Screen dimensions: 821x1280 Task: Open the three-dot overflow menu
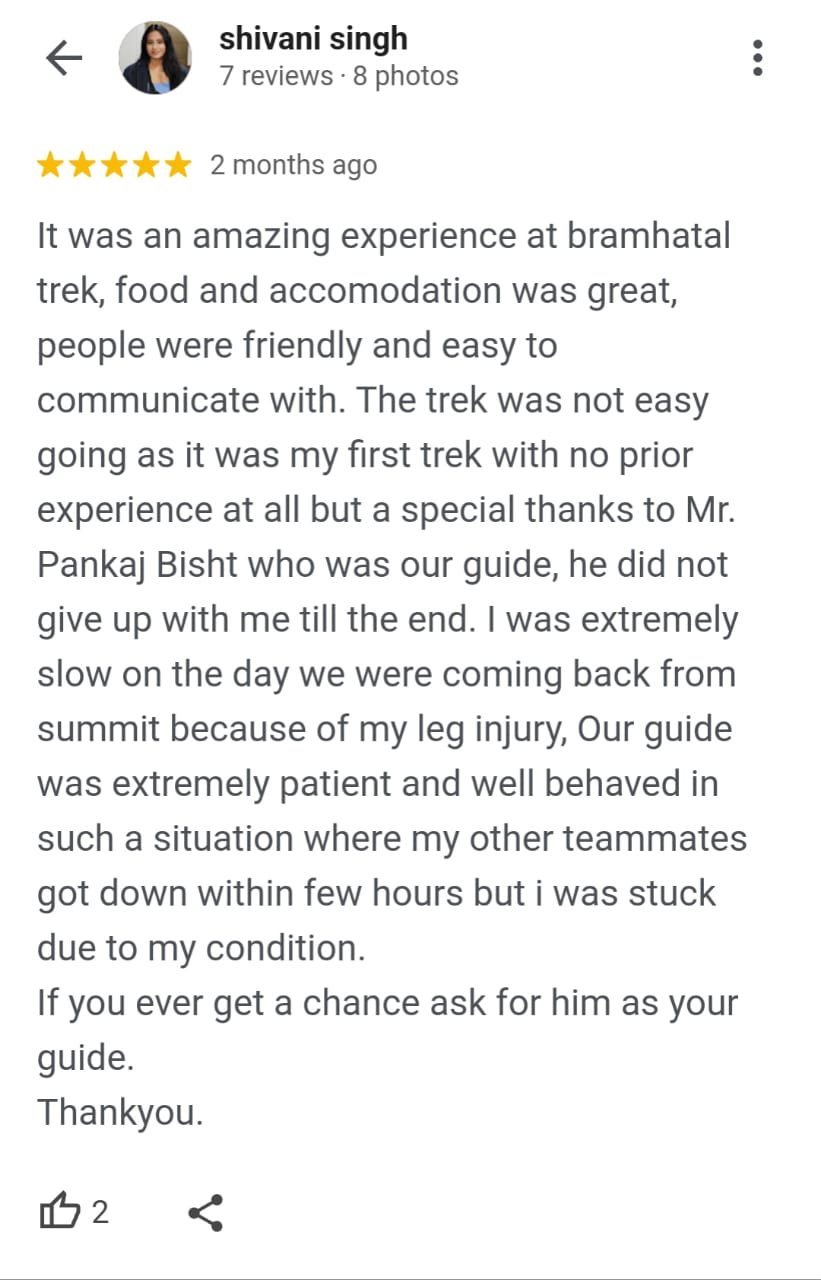pos(757,58)
